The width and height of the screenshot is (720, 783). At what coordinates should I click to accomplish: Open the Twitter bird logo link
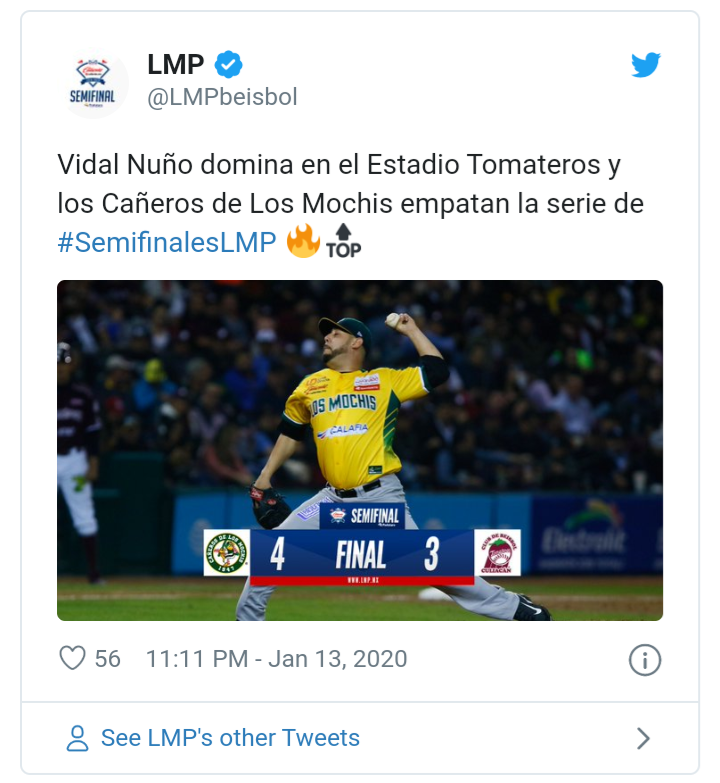click(645, 67)
